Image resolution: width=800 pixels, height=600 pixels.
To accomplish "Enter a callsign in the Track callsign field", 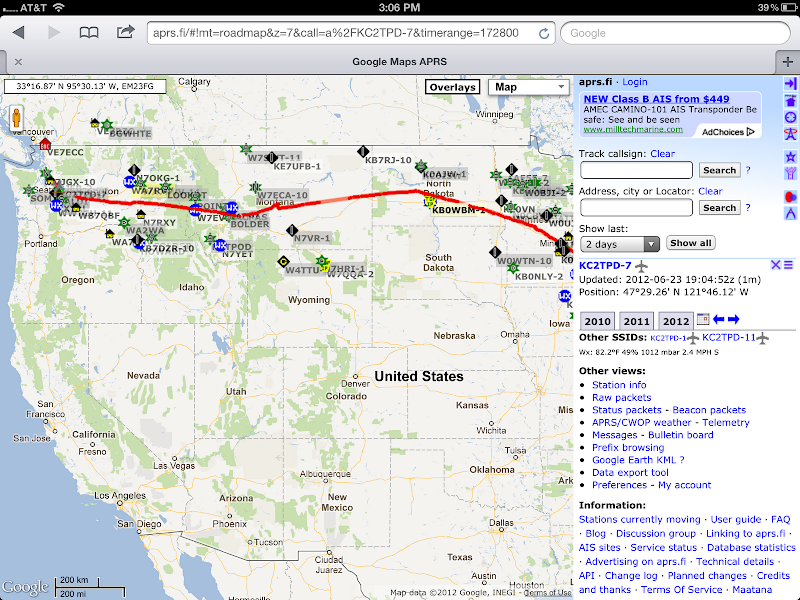I will tap(636, 170).
